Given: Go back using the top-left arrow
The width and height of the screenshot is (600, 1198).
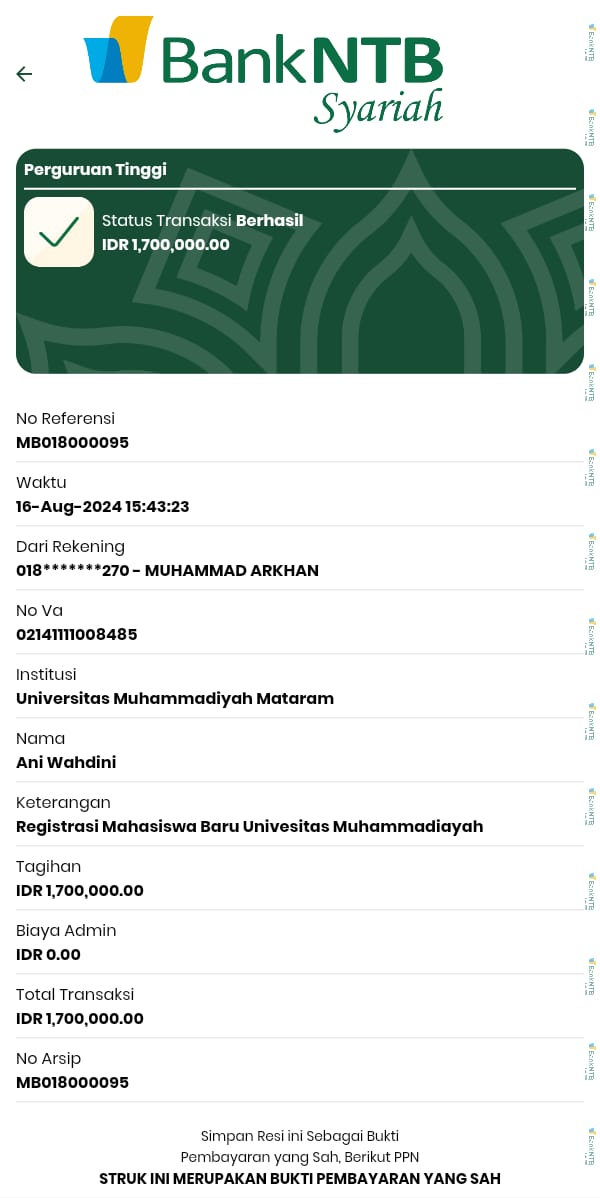Looking at the screenshot, I should 24,74.
